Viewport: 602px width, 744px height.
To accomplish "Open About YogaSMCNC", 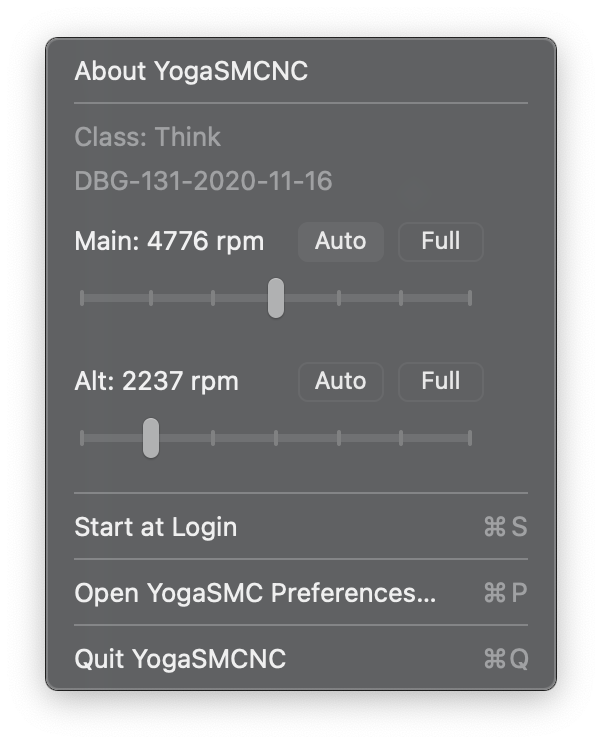I will pos(301,71).
